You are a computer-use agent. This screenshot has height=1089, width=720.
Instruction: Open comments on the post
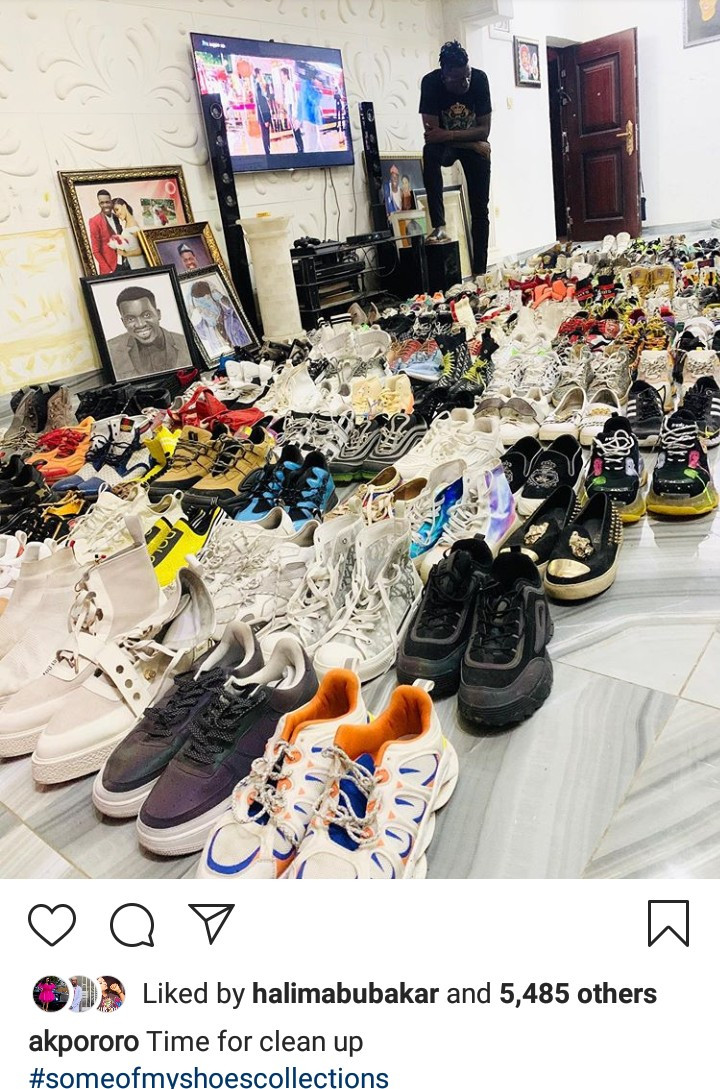click(132, 924)
